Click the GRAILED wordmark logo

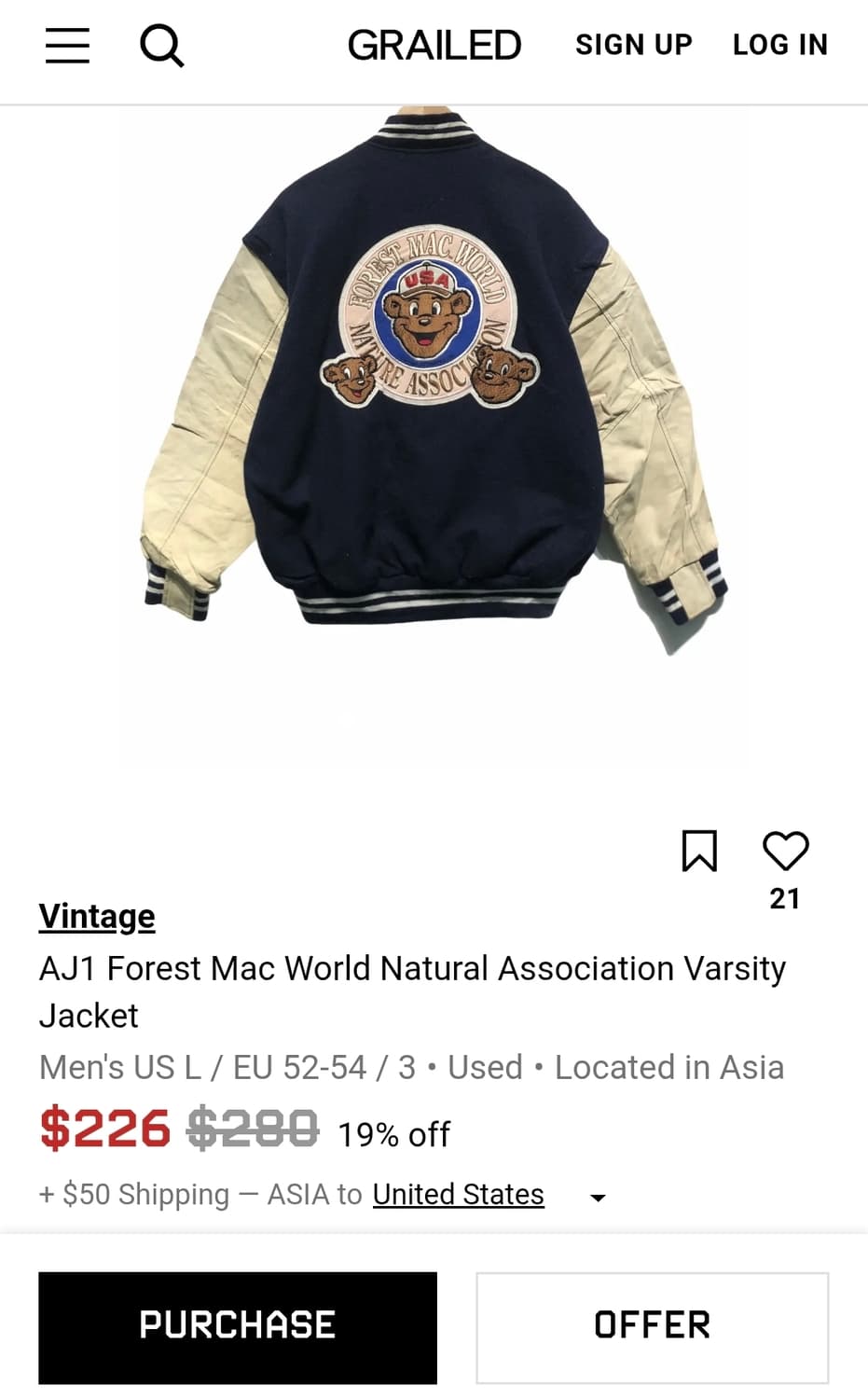[434, 44]
